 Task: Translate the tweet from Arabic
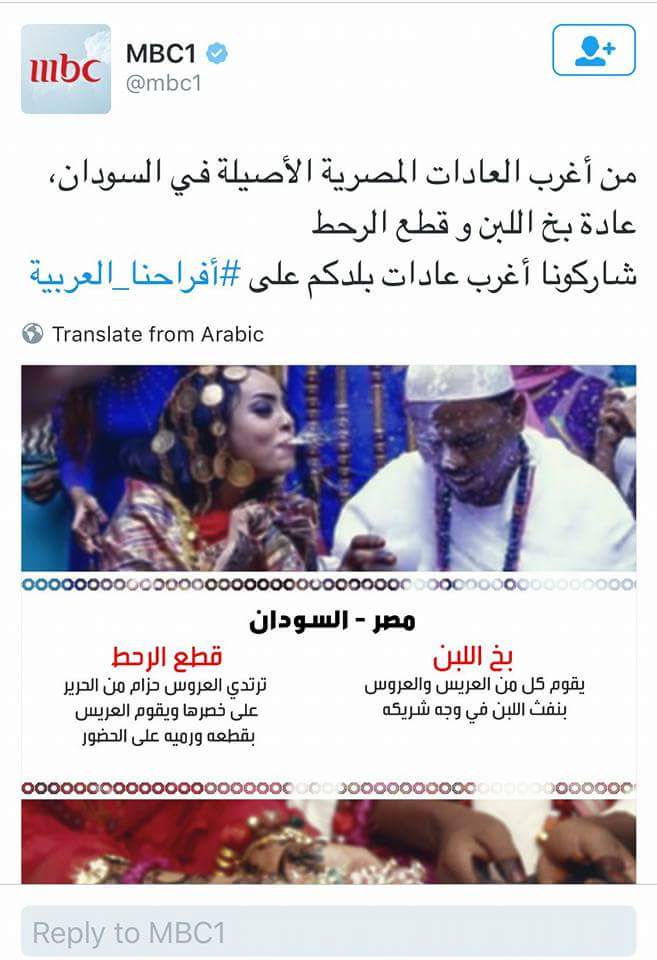[x=157, y=334]
